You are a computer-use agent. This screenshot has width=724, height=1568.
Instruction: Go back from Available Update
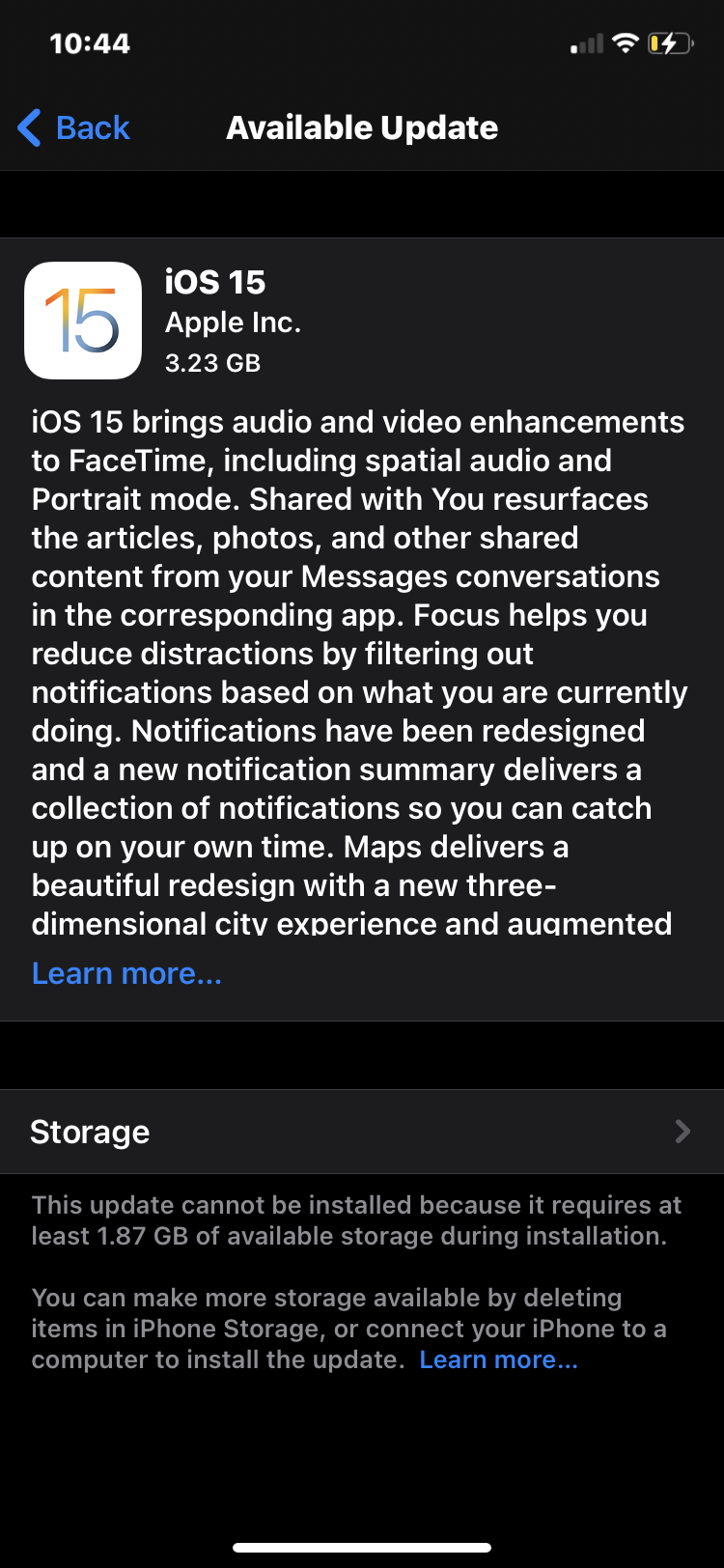click(74, 127)
